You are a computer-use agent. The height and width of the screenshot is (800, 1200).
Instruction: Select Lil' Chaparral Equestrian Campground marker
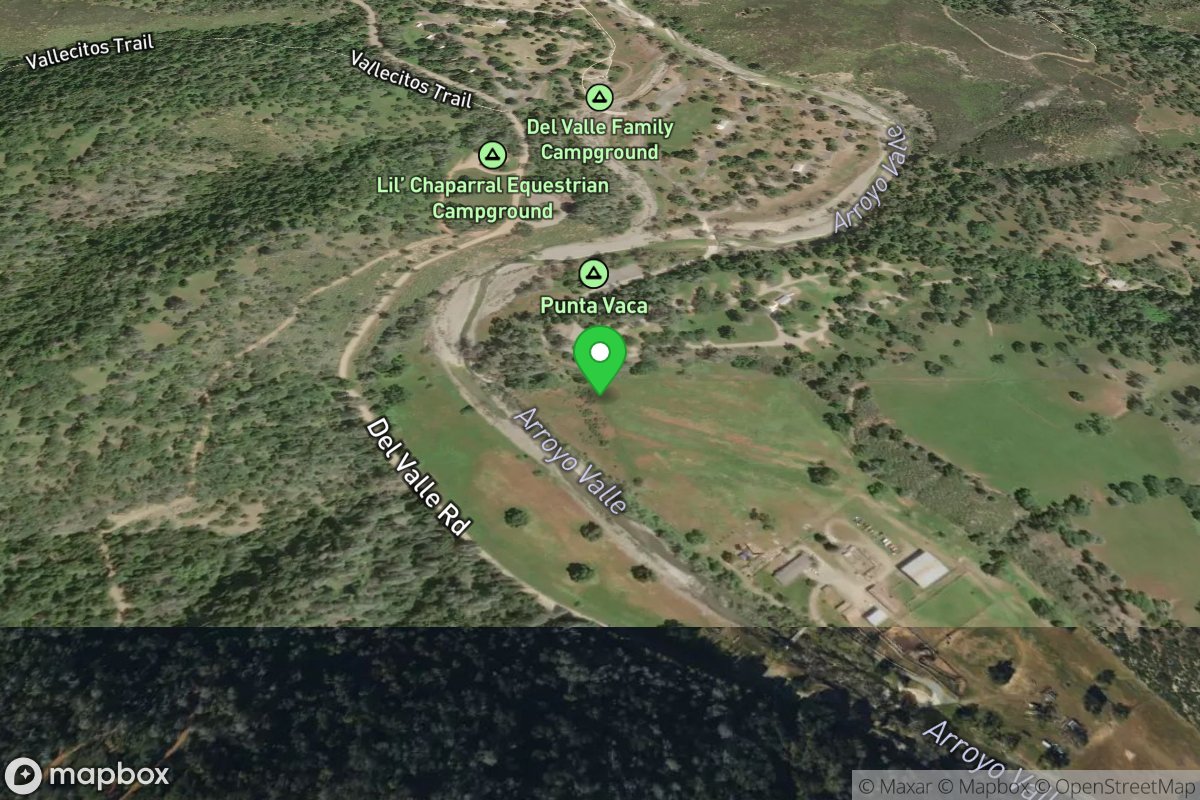[491, 155]
